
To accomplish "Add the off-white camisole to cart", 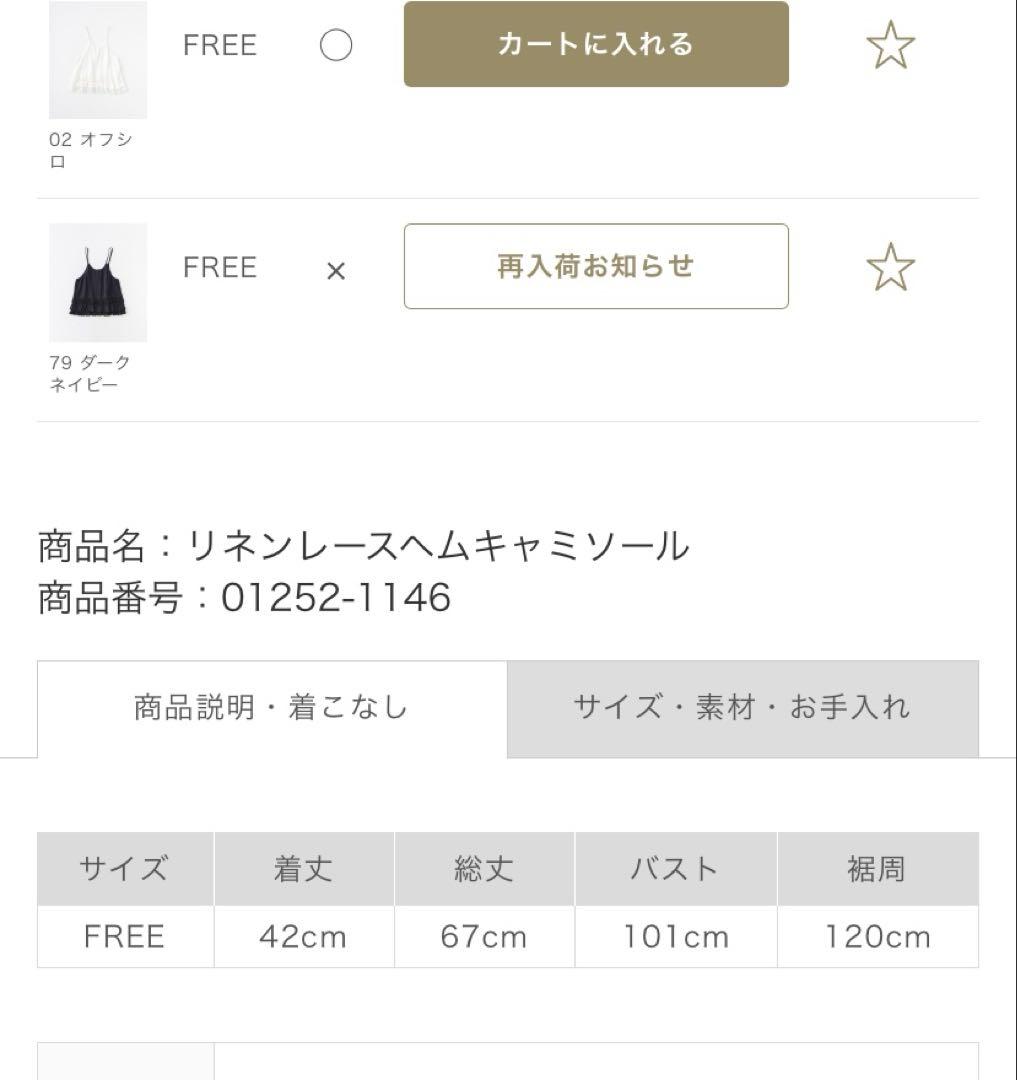I will pos(596,44).
